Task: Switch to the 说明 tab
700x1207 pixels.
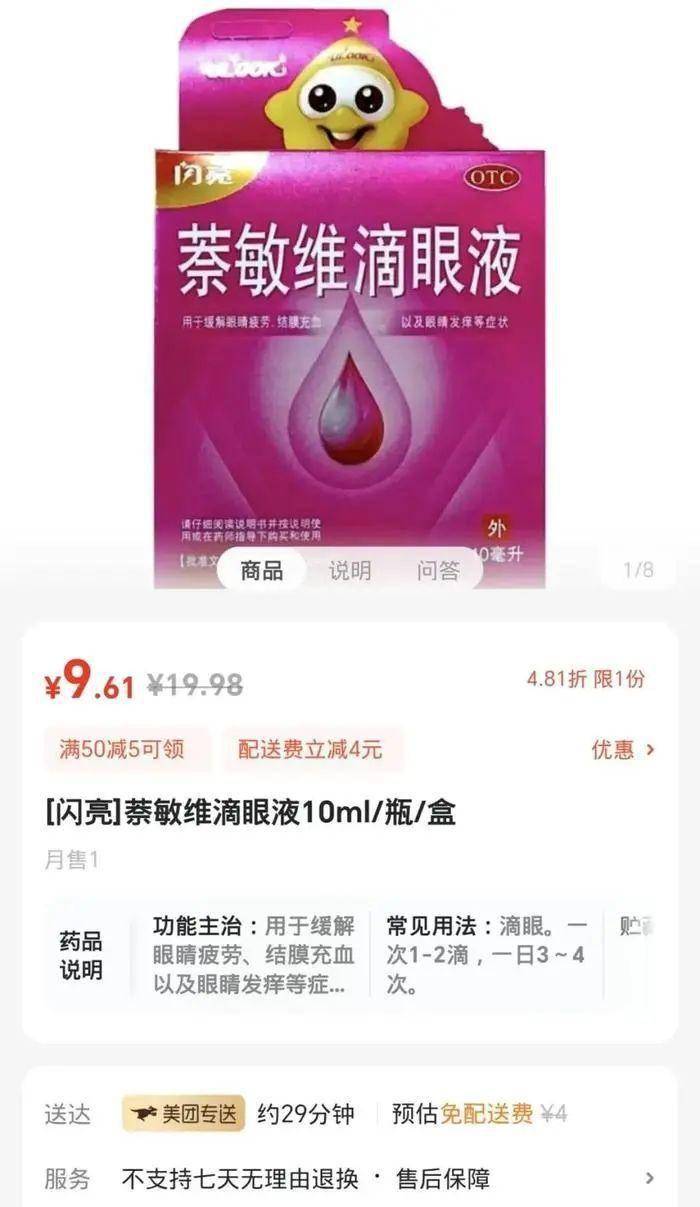Action: pos(350,571)
